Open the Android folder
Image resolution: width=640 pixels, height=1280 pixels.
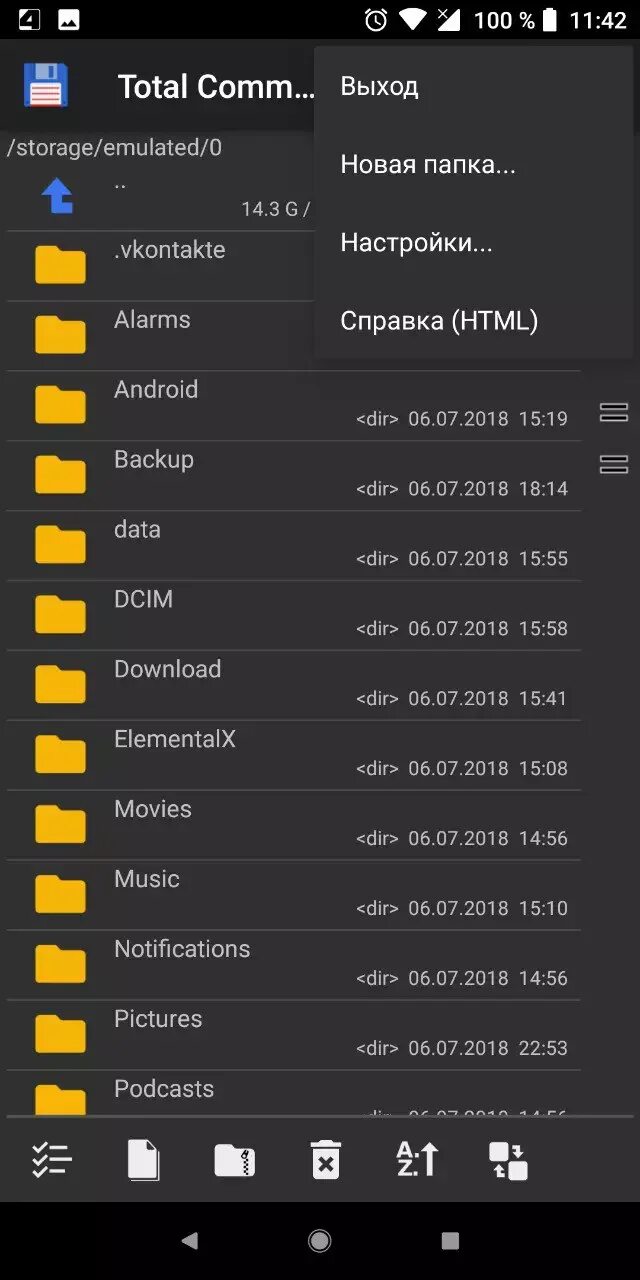point(293,406)
